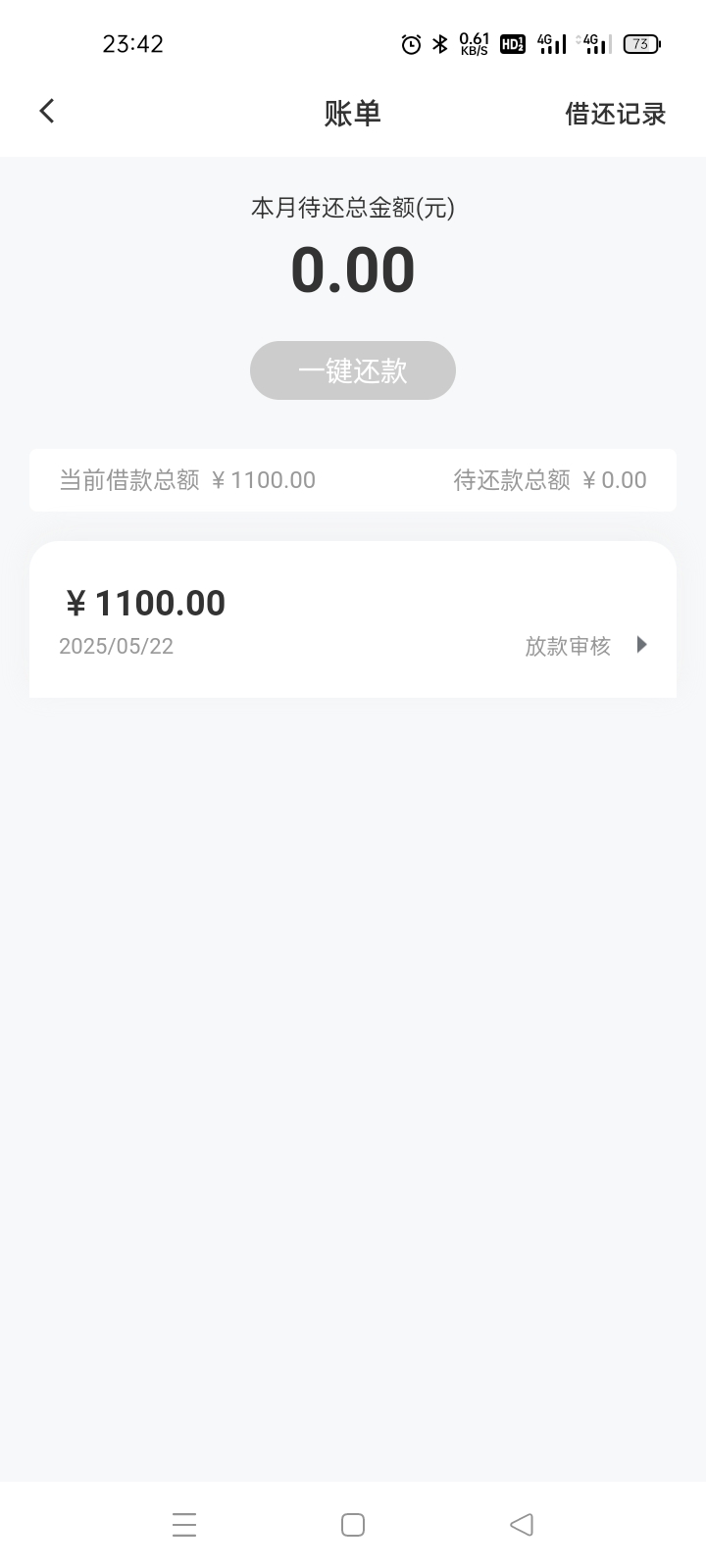The width and height of the screenshot is (706, 1568).
Task: Go back using the top-left arrow
Action: pyautogui.click(x=46, y=112)
